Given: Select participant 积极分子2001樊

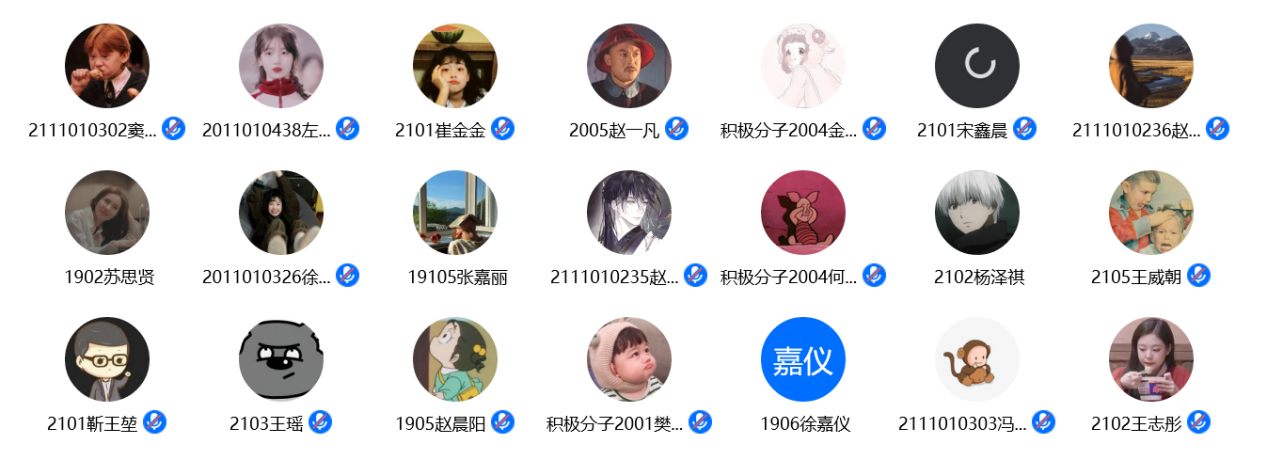Looking at the screenshot, I should [x=628, y=359].
